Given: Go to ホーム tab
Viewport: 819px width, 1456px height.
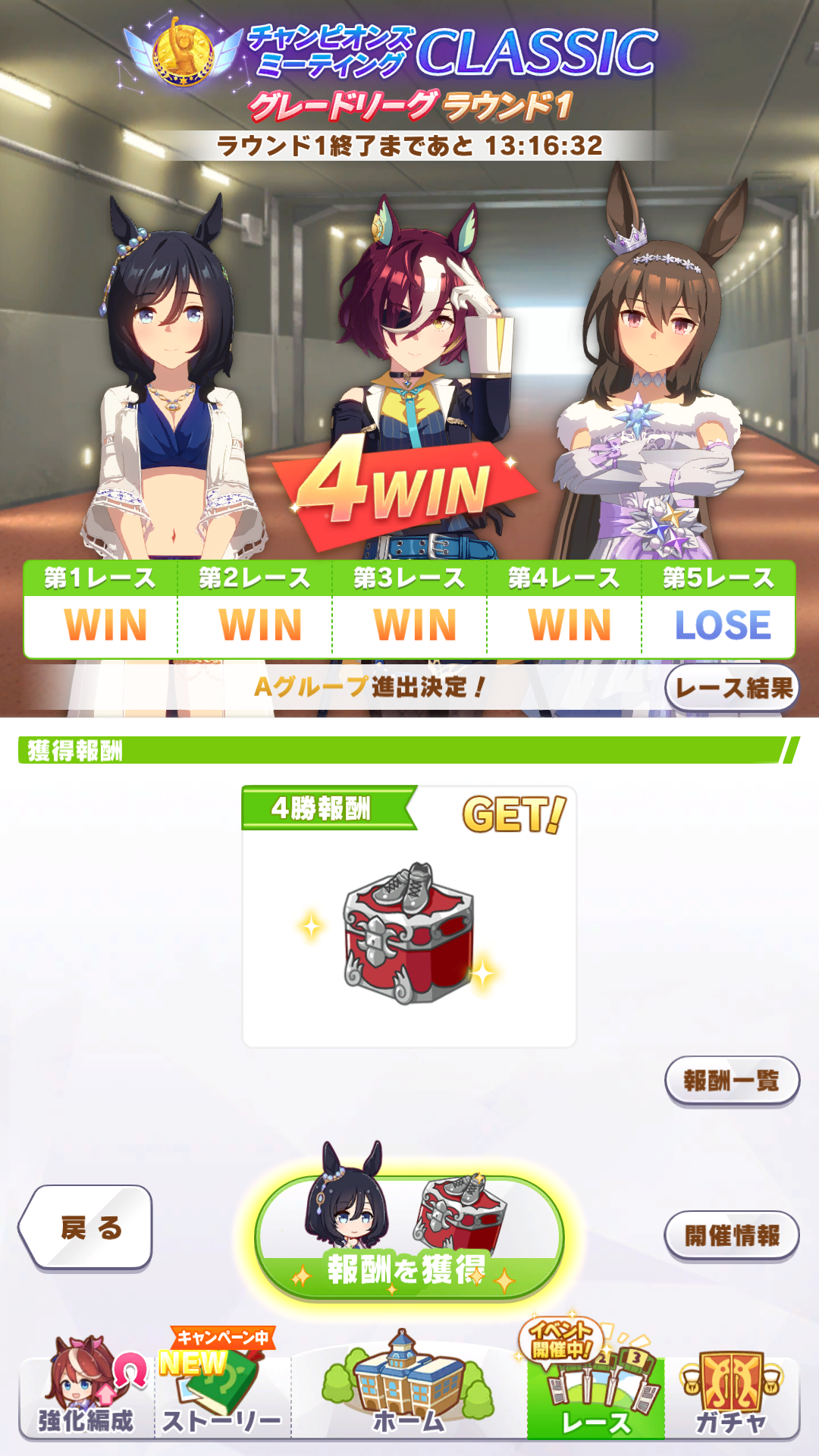Looking at the screenshot, I should [x=409, y=1392].
